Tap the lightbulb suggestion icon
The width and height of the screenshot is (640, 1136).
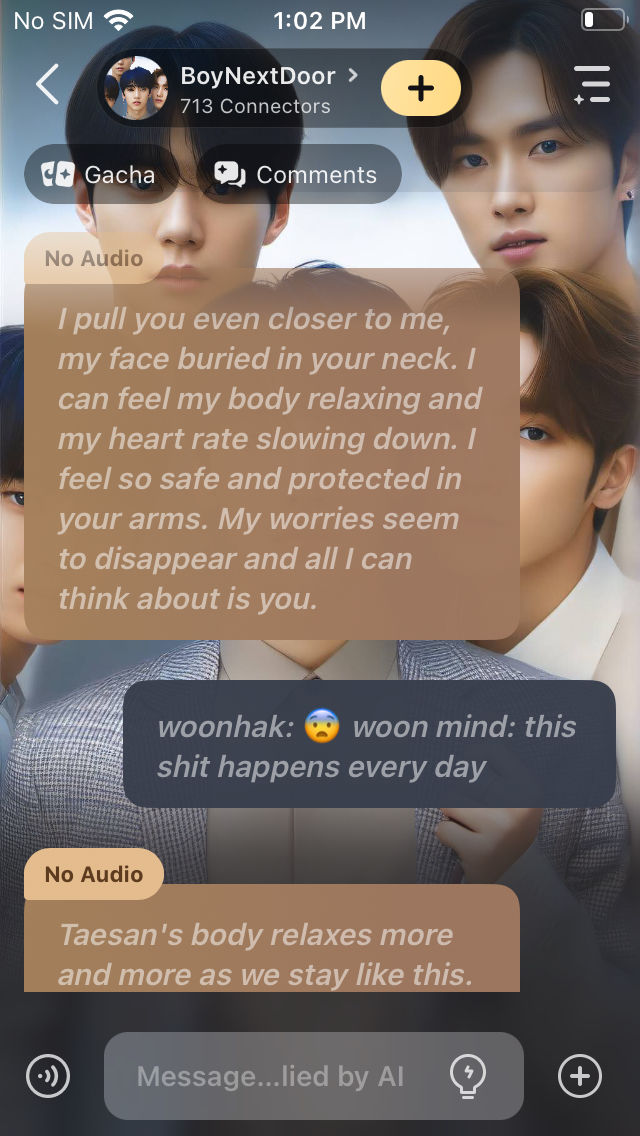point(468,1076)
